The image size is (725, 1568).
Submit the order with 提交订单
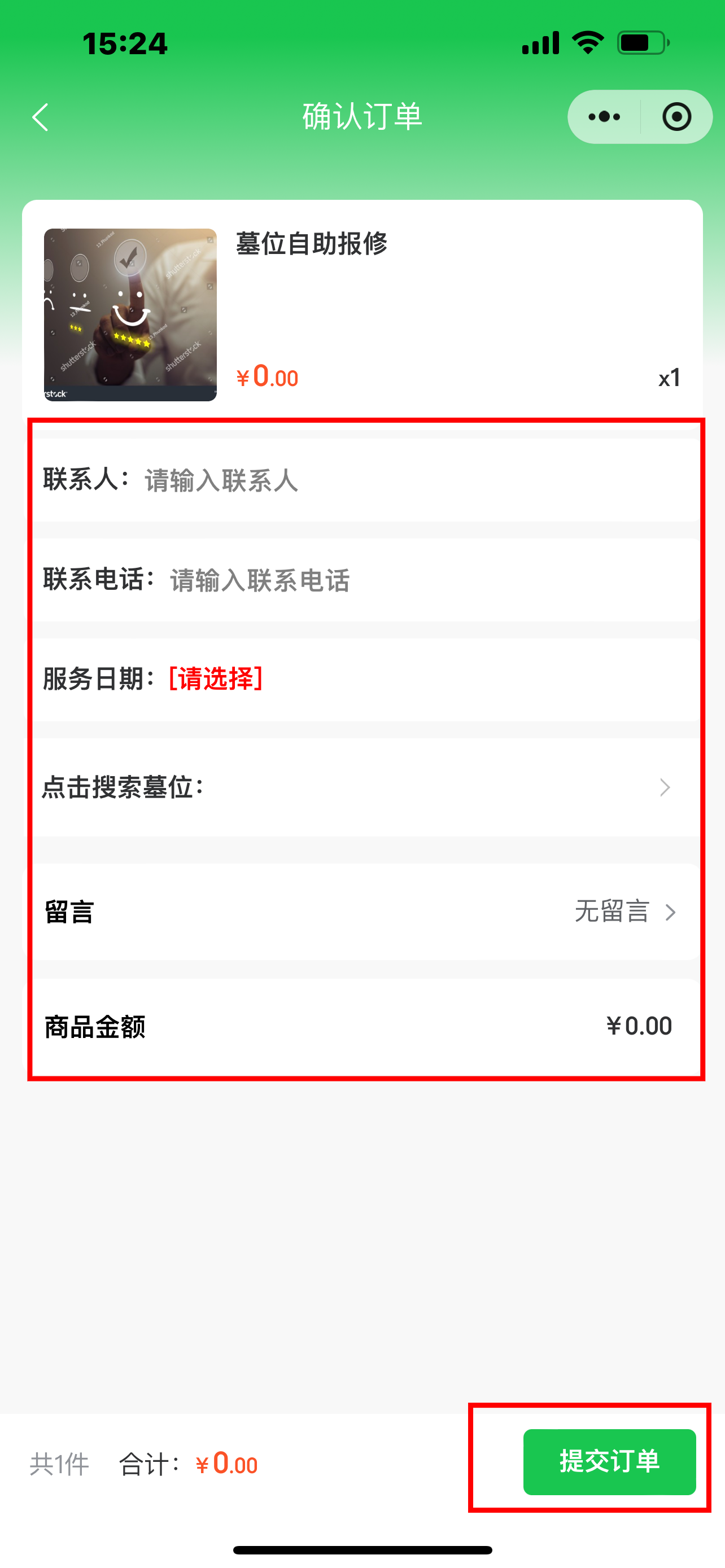609,1462
